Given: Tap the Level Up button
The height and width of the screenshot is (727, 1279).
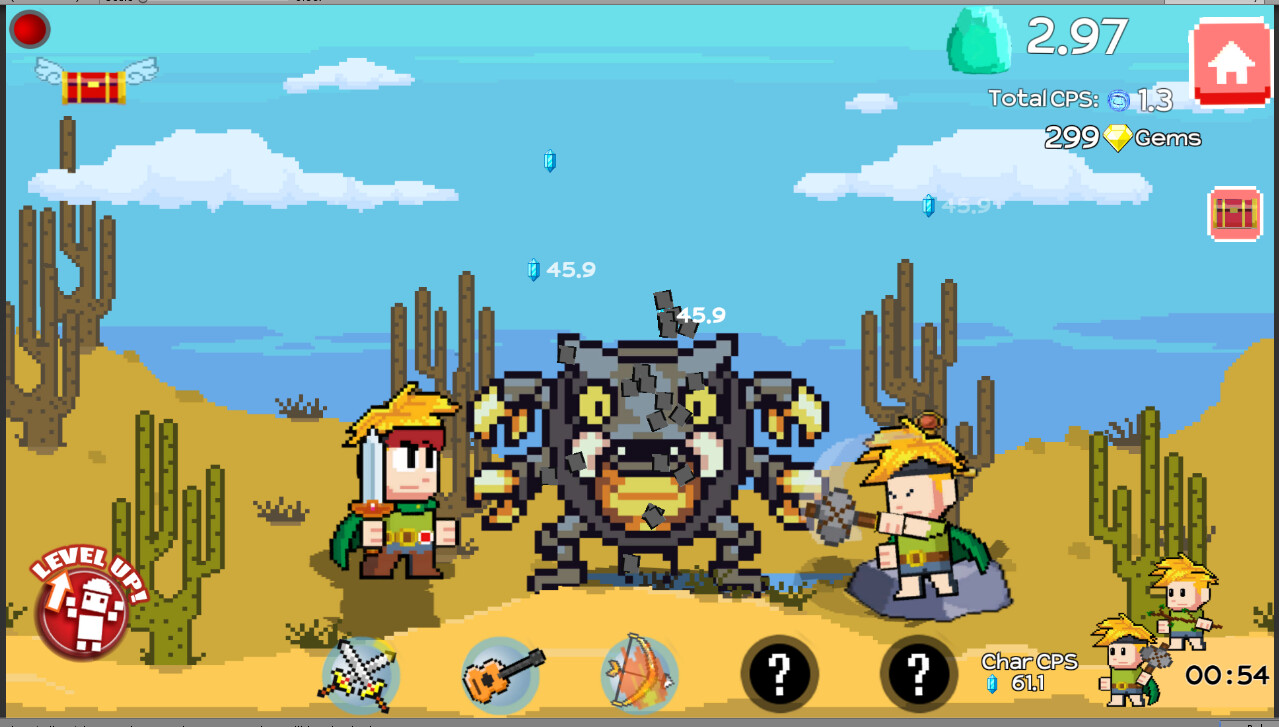Looking at the screenshot, I should [83, 606].
